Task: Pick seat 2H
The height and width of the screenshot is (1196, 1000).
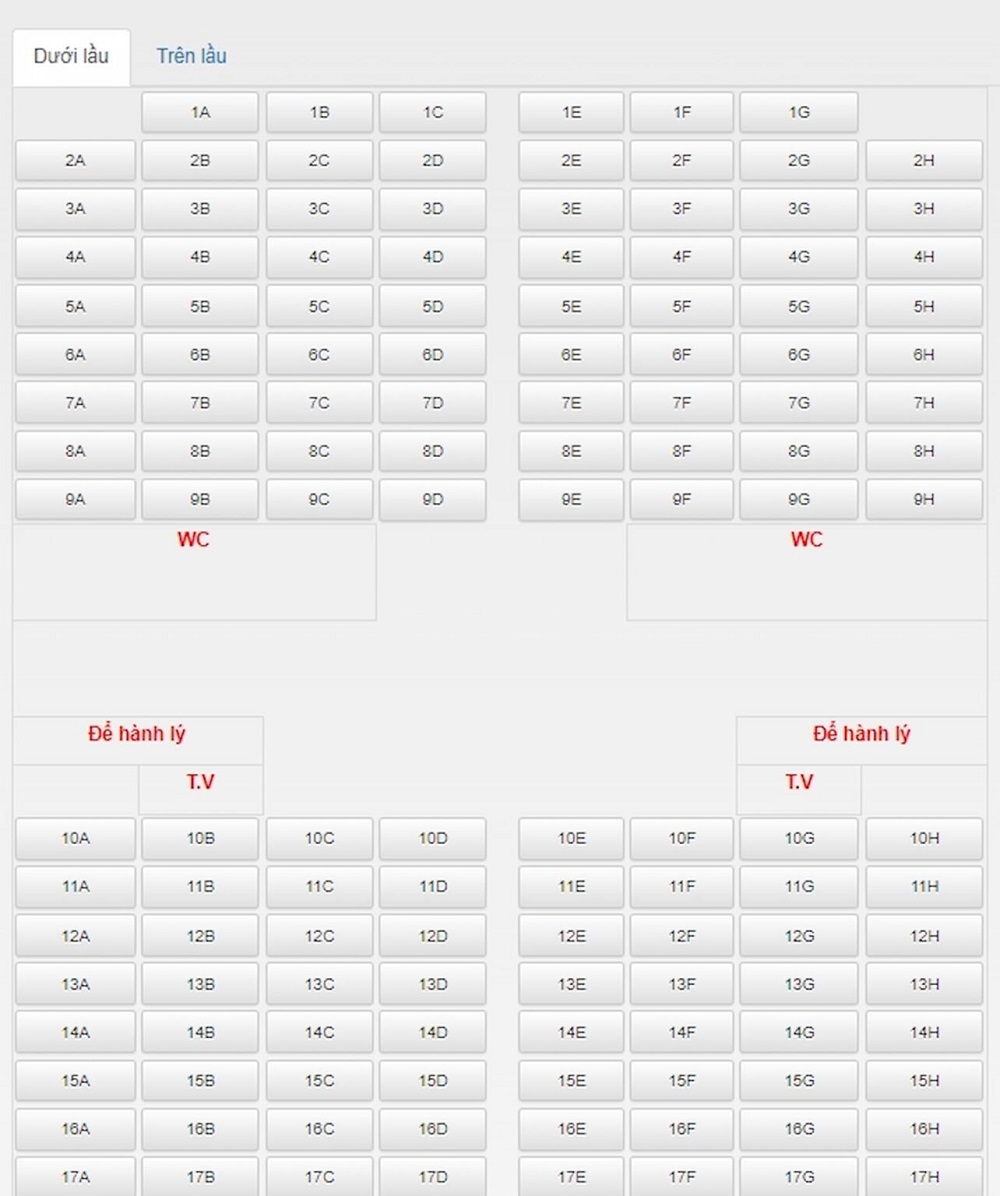Action: point(923,161)
